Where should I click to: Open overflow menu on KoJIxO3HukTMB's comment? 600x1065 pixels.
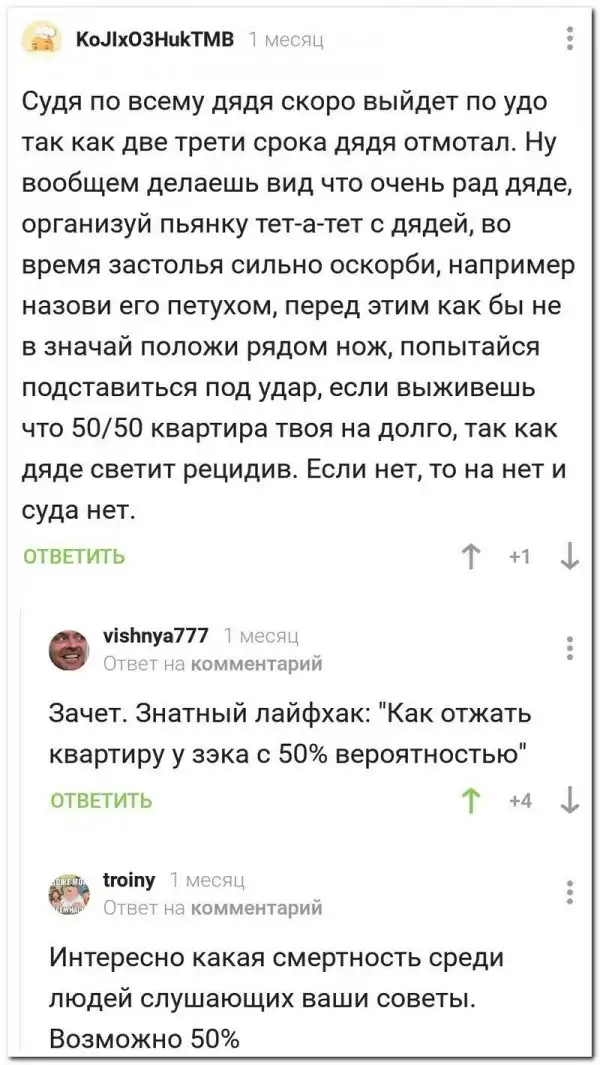570,39
